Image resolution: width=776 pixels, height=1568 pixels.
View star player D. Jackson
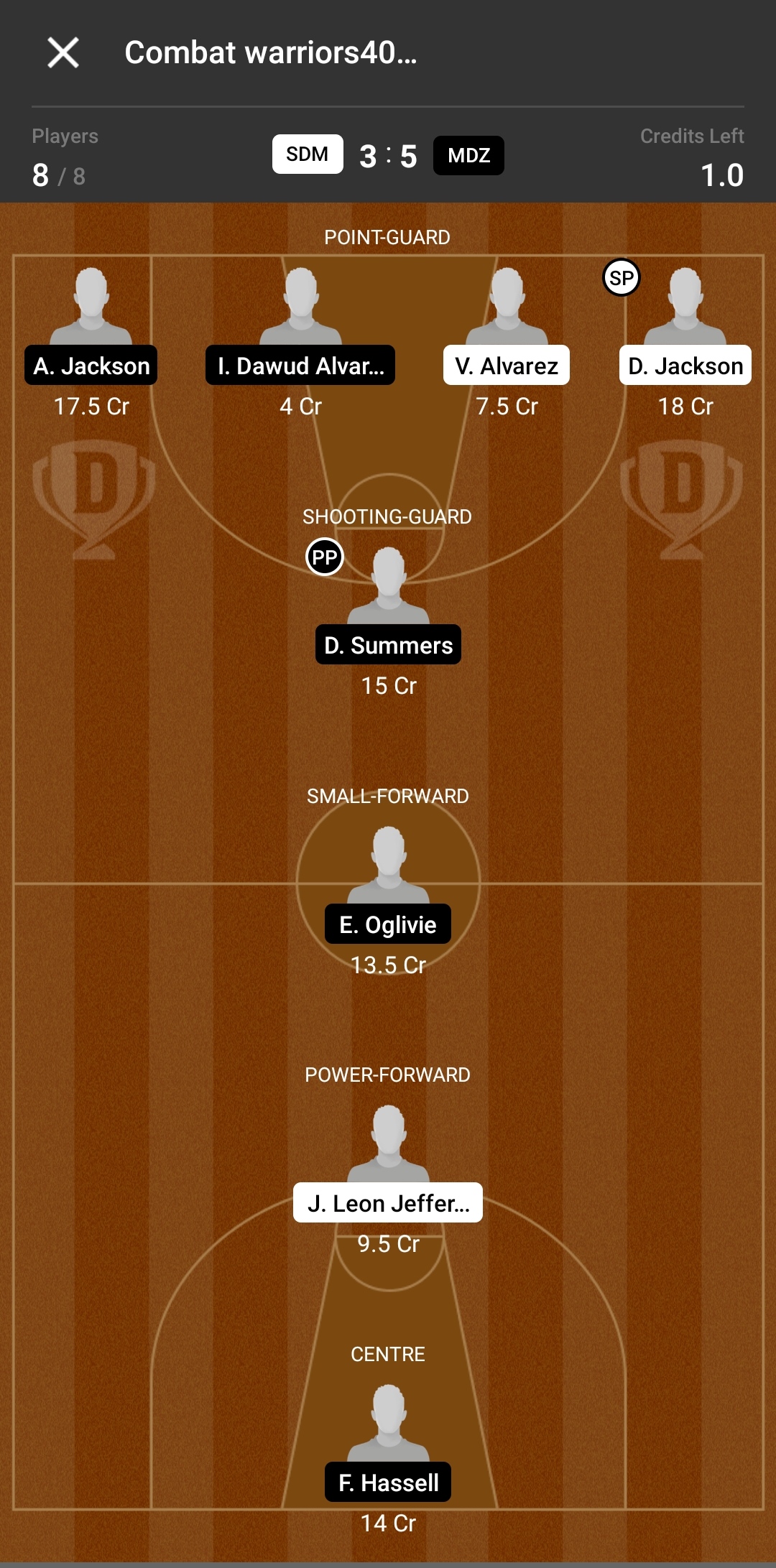tap(685, 365)
